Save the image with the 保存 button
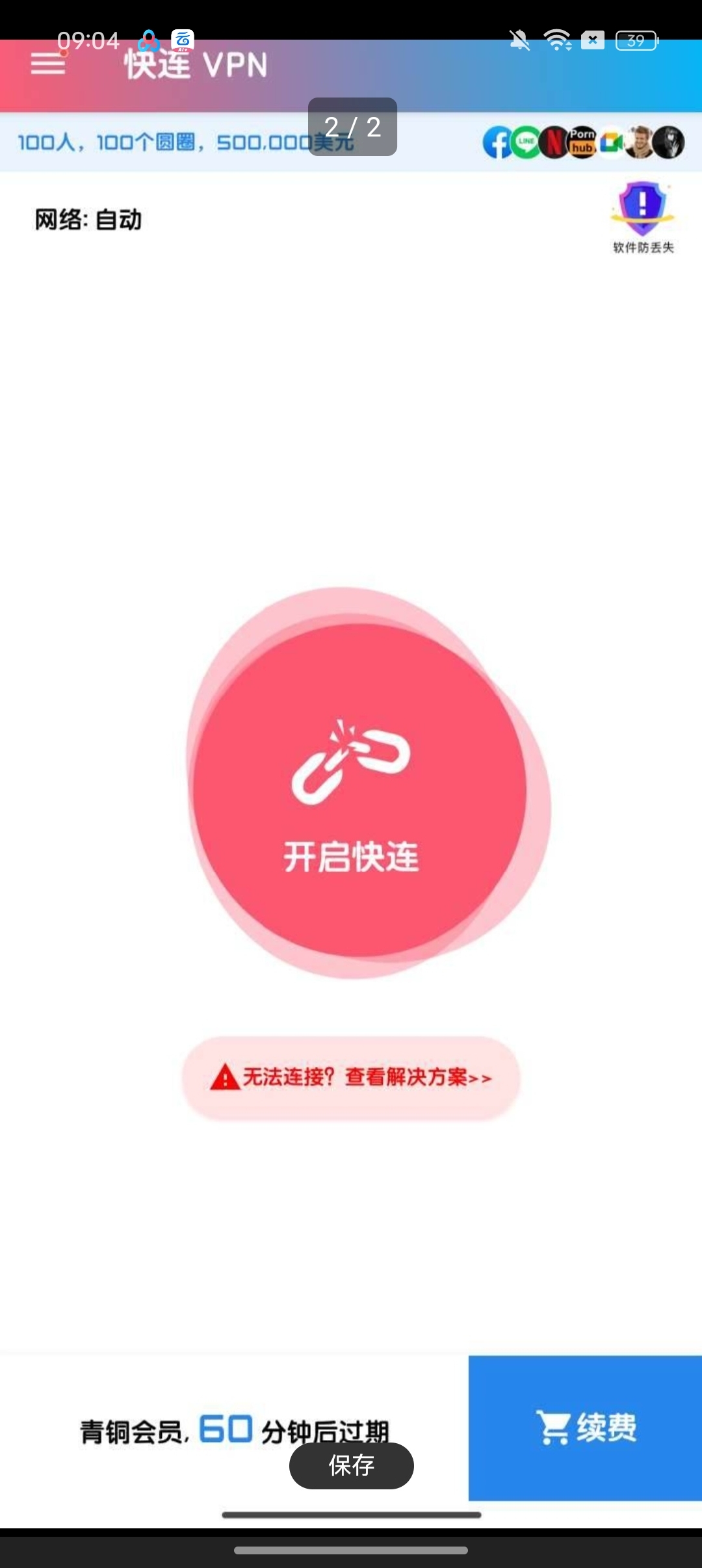Screen dimensions: 702x1568 pos(351,1465)
